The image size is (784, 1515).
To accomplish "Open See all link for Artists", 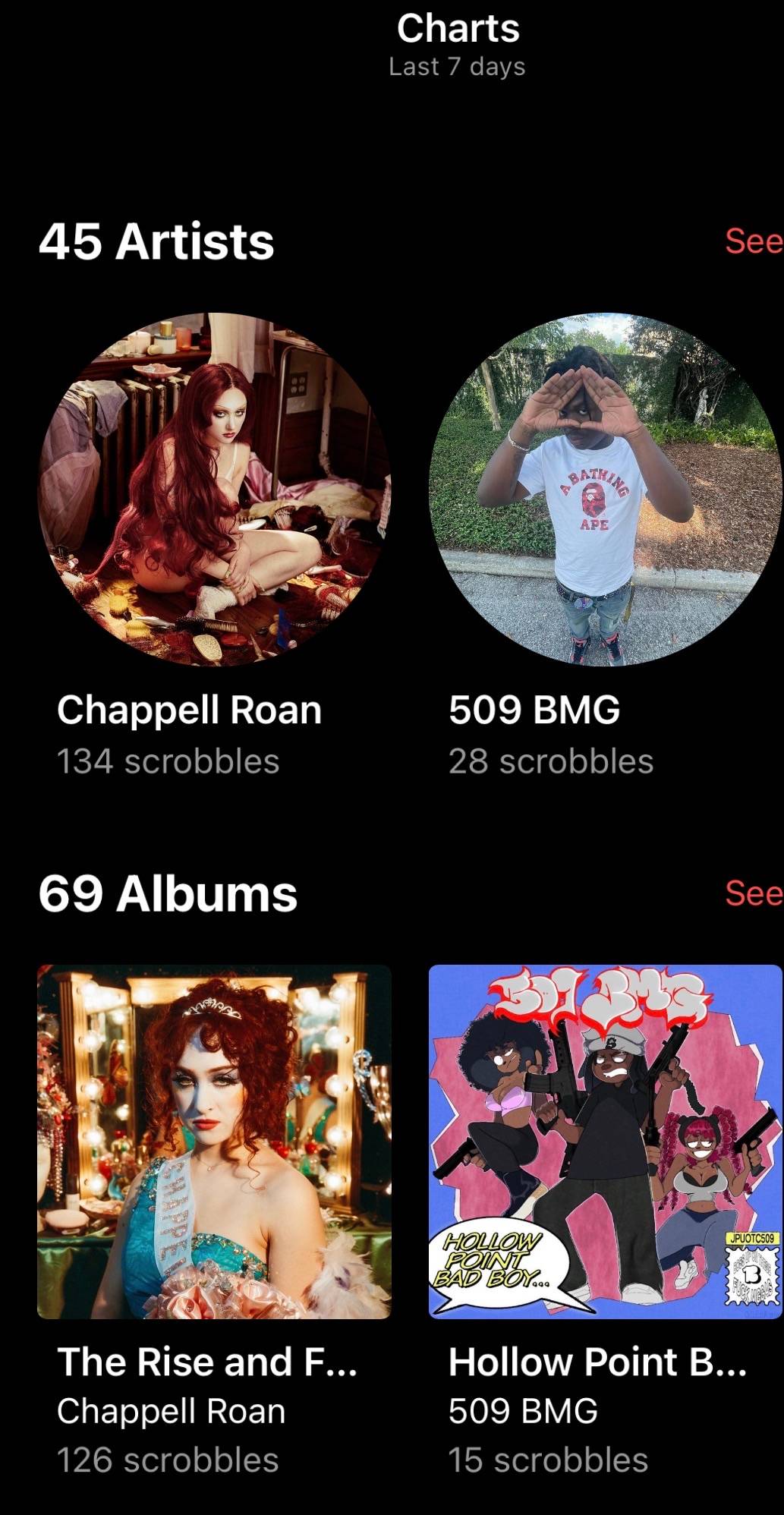I will point(754,241).
